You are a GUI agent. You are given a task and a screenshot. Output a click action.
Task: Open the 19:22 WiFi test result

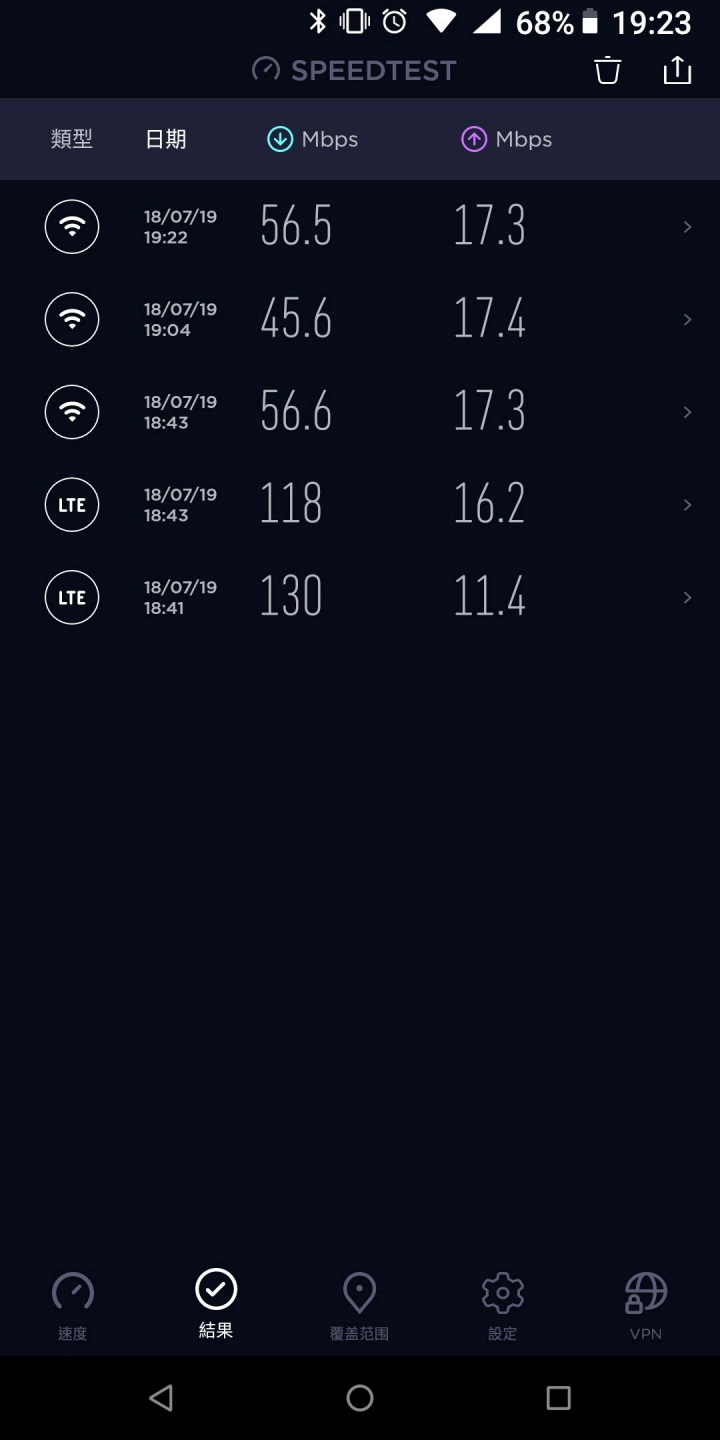point(360,227)
